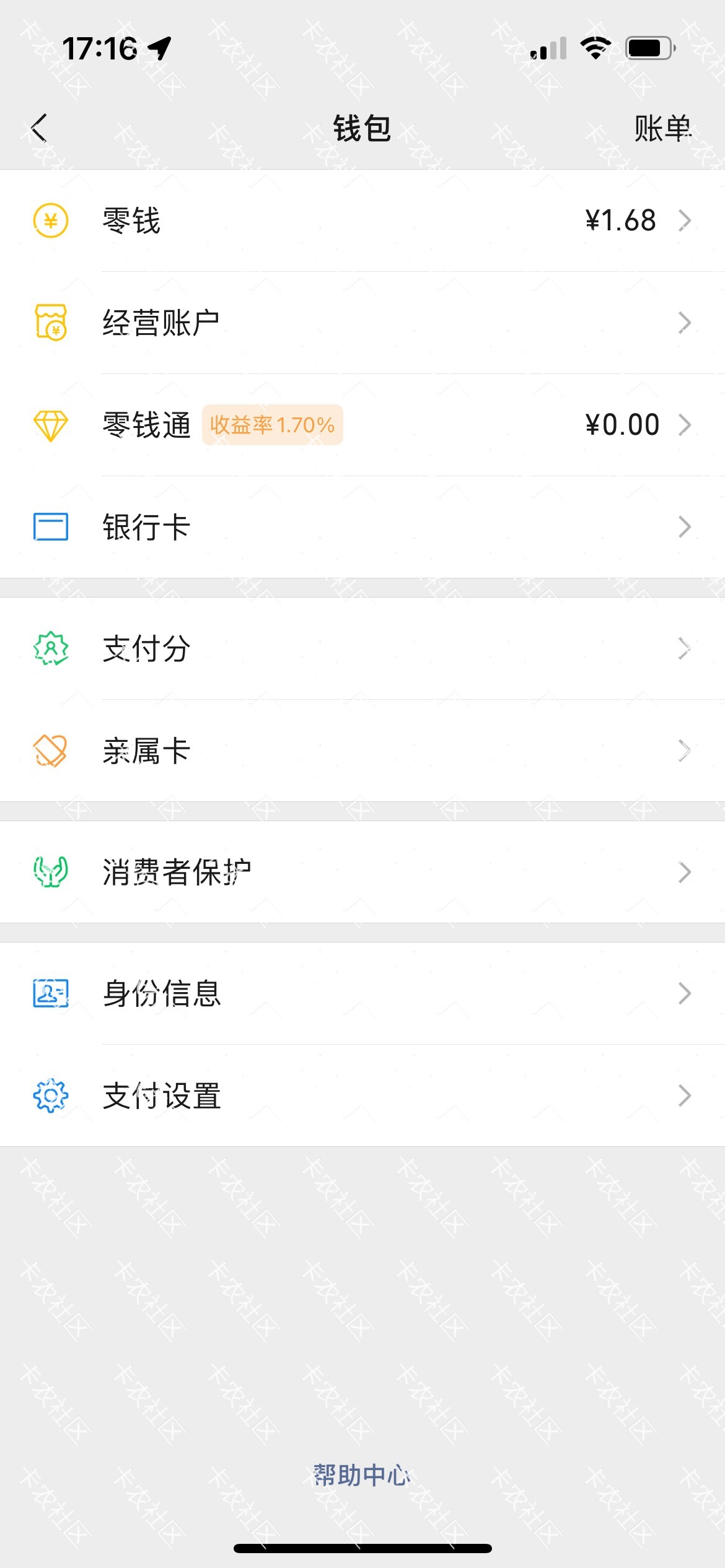Viewport: 725px width, 1568px height.
Task: Open 账单 bills in the top bar
Action: tap(662, 128)
